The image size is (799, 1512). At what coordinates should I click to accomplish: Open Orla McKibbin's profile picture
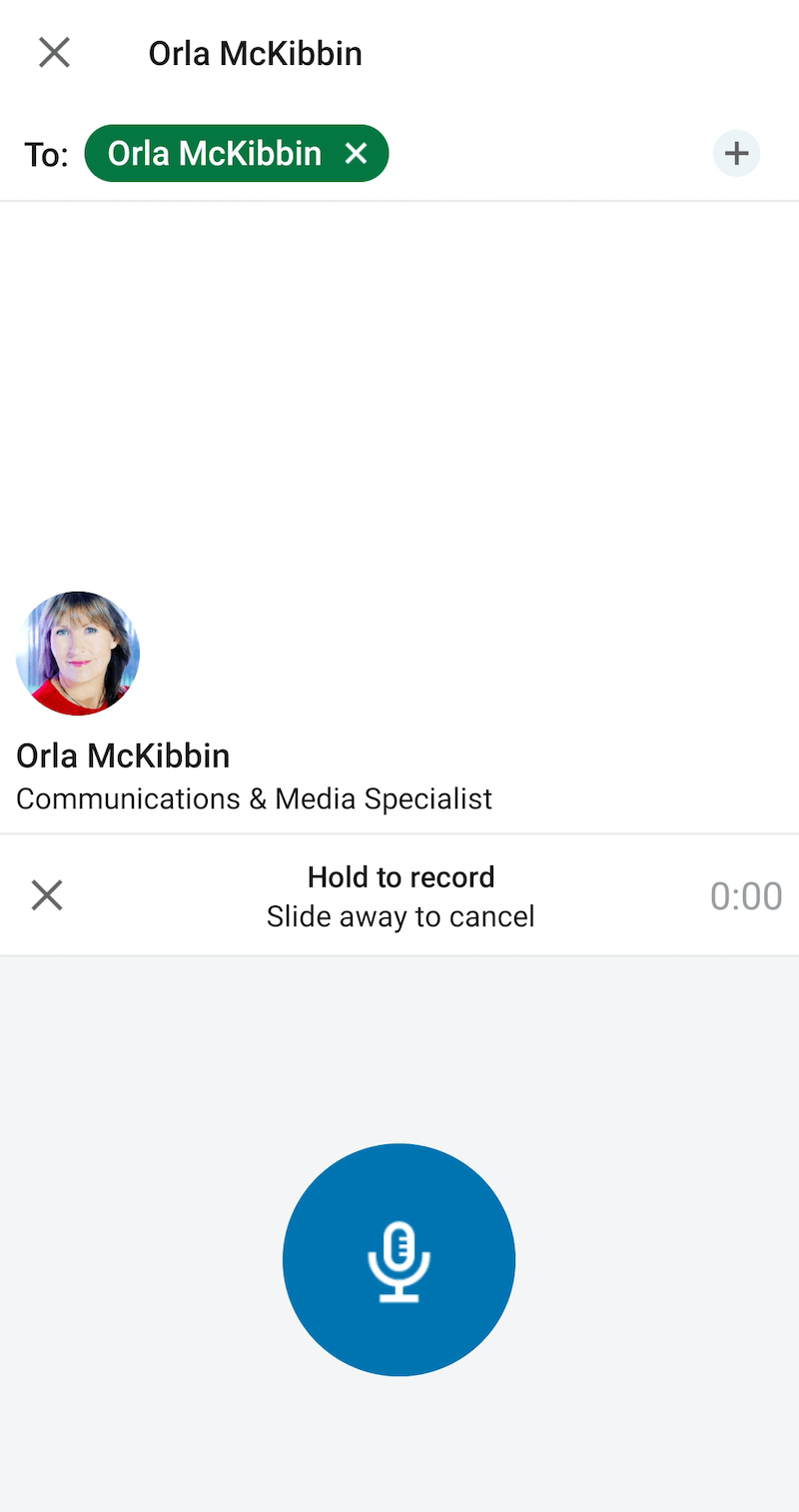pyautogui.click(x=77, y=653)
